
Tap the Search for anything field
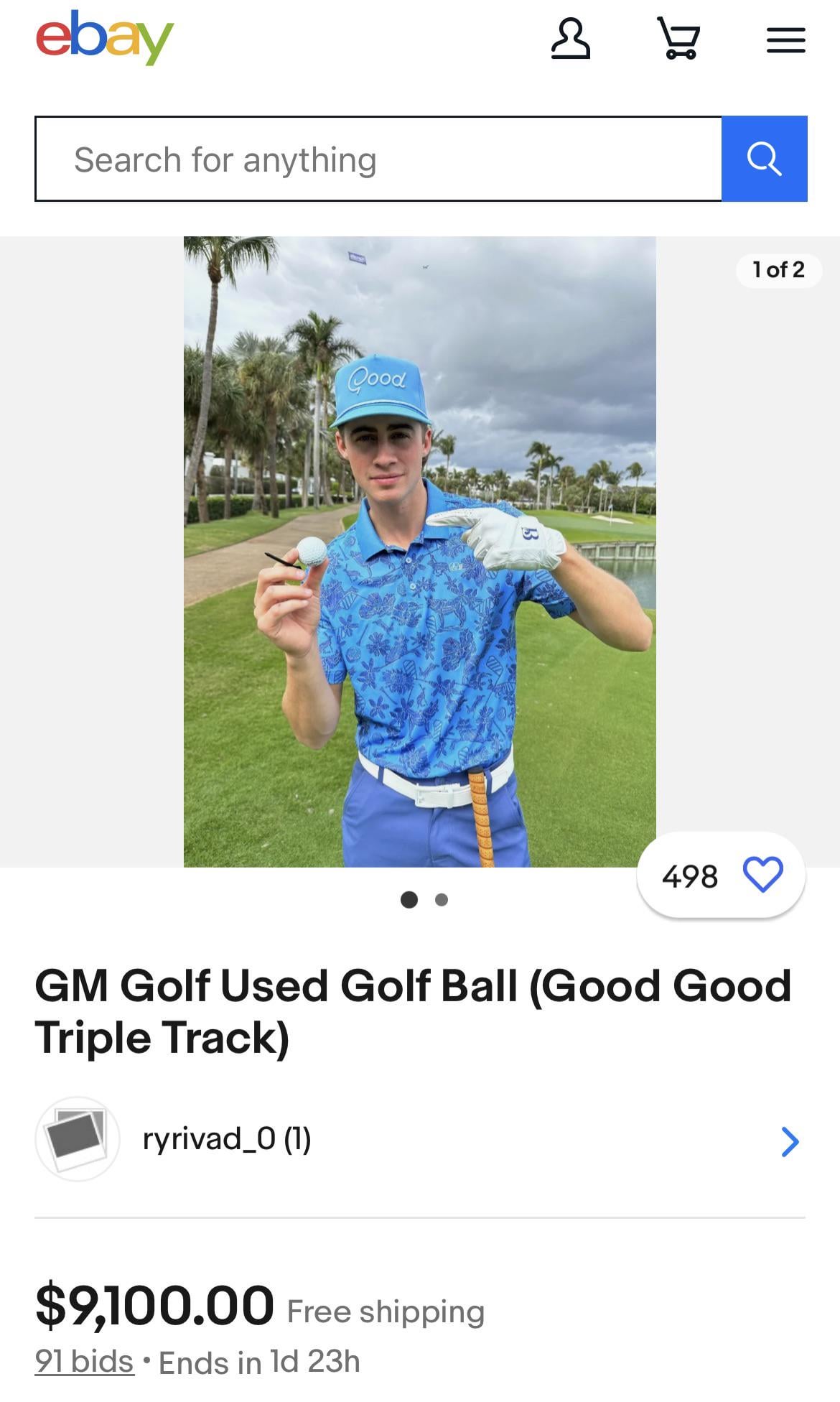tap(378, 159)
